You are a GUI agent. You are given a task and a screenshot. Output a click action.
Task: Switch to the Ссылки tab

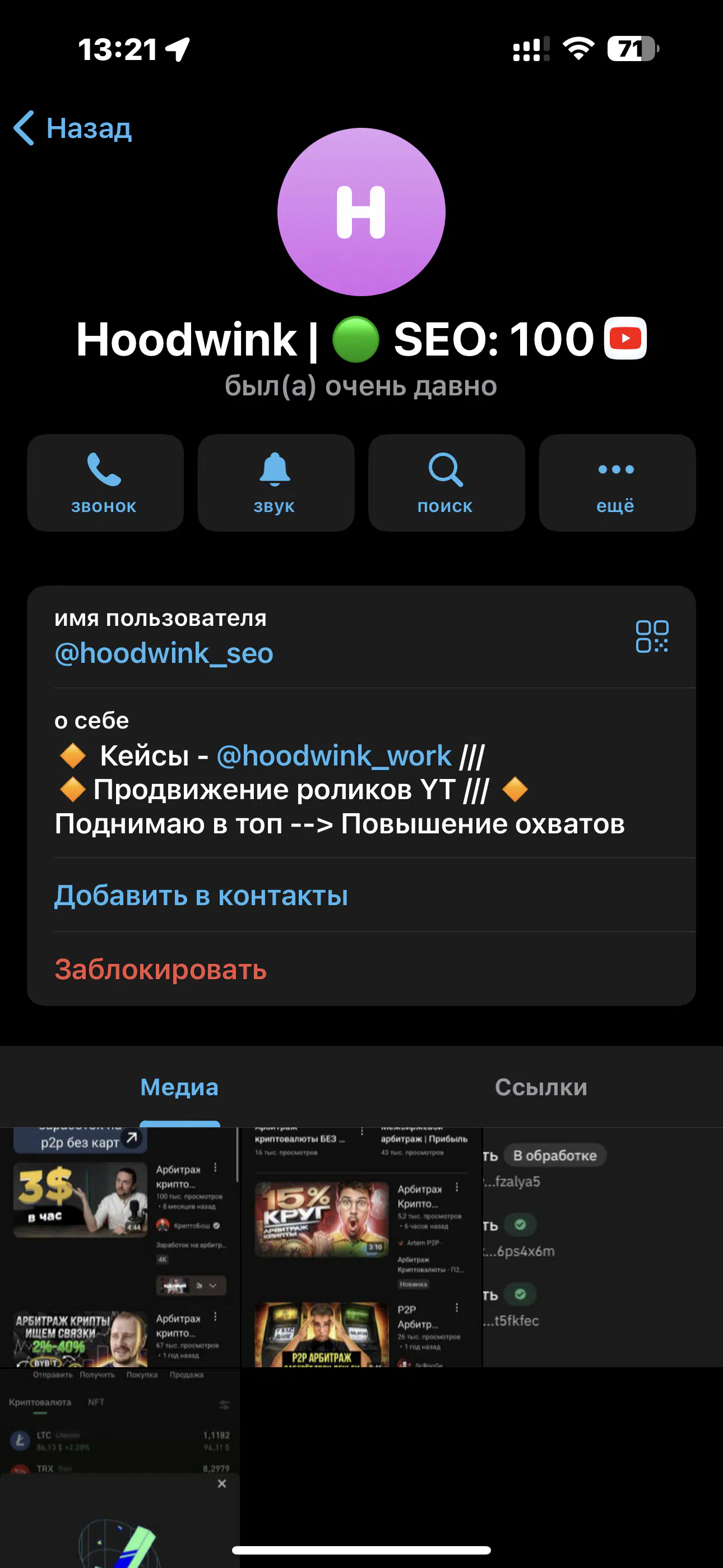click(x=541, y=1087)
